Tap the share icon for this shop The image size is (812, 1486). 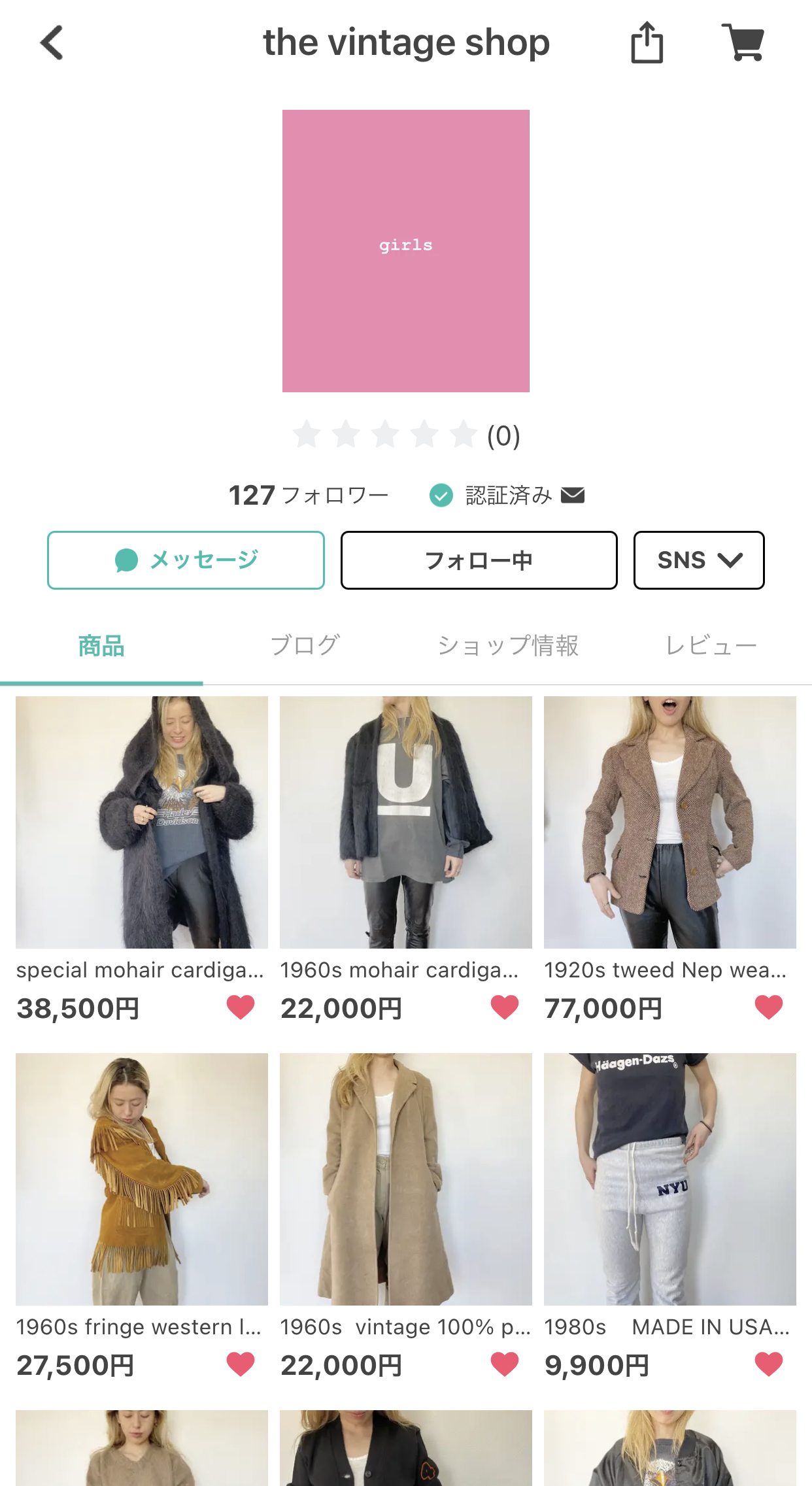tap(647, 42)
